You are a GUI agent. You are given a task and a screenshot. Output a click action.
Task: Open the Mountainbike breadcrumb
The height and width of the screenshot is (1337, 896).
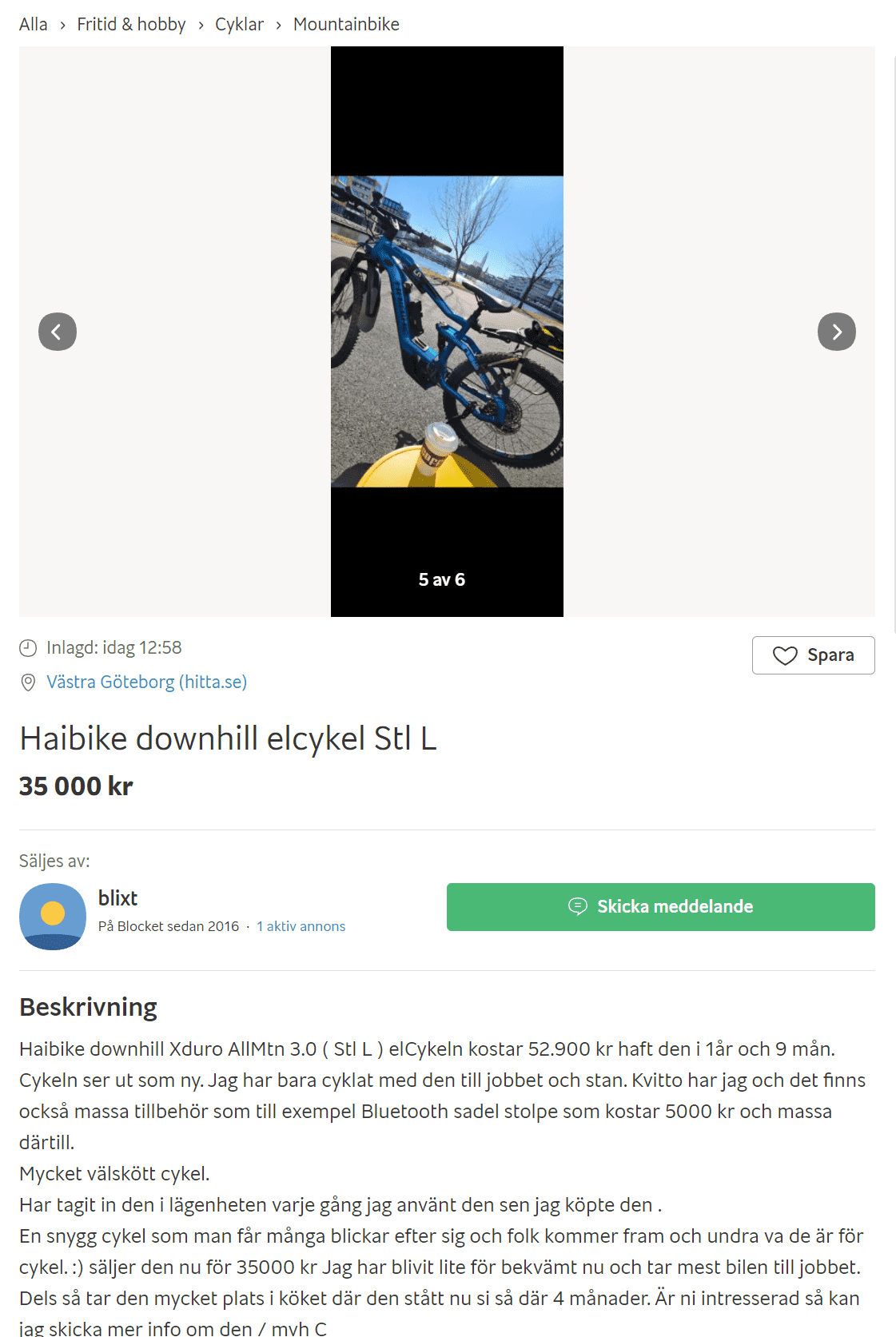[x=346, y=24]
